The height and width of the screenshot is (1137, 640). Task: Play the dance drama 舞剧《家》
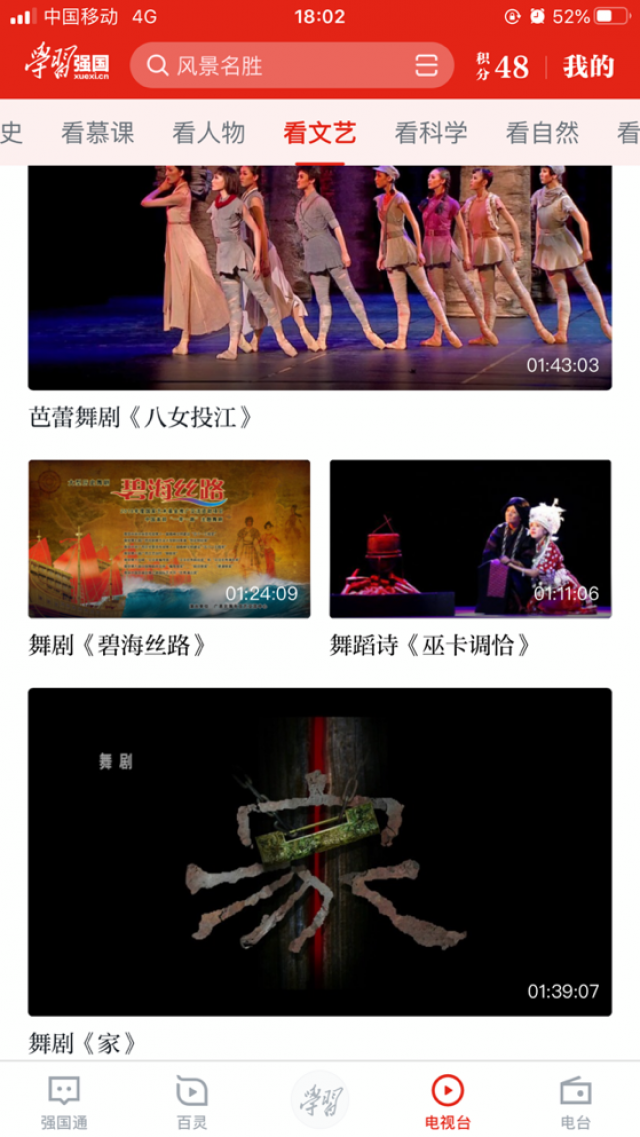(x=320, y=851)
